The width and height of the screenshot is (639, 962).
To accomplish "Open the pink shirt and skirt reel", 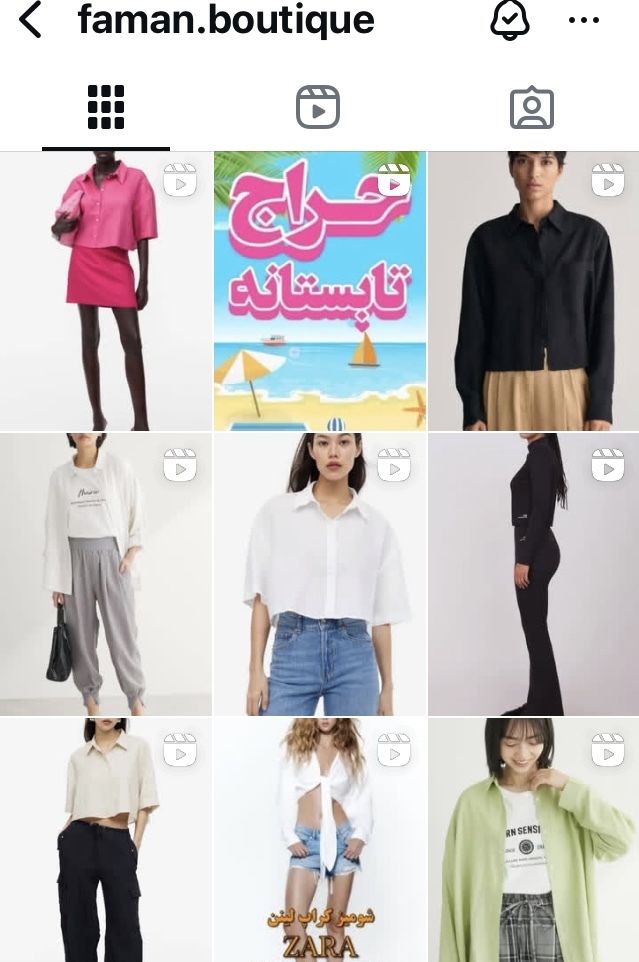I will [106, 290].
